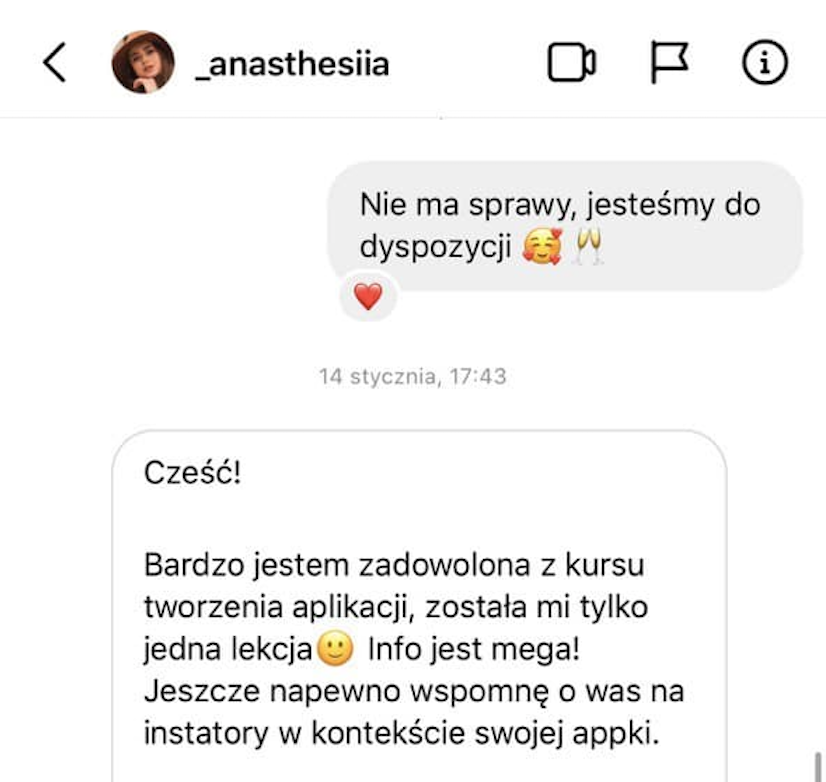Open _anasthesiia's profile picture
Viewport: 826px width, 782px height.
143,63
